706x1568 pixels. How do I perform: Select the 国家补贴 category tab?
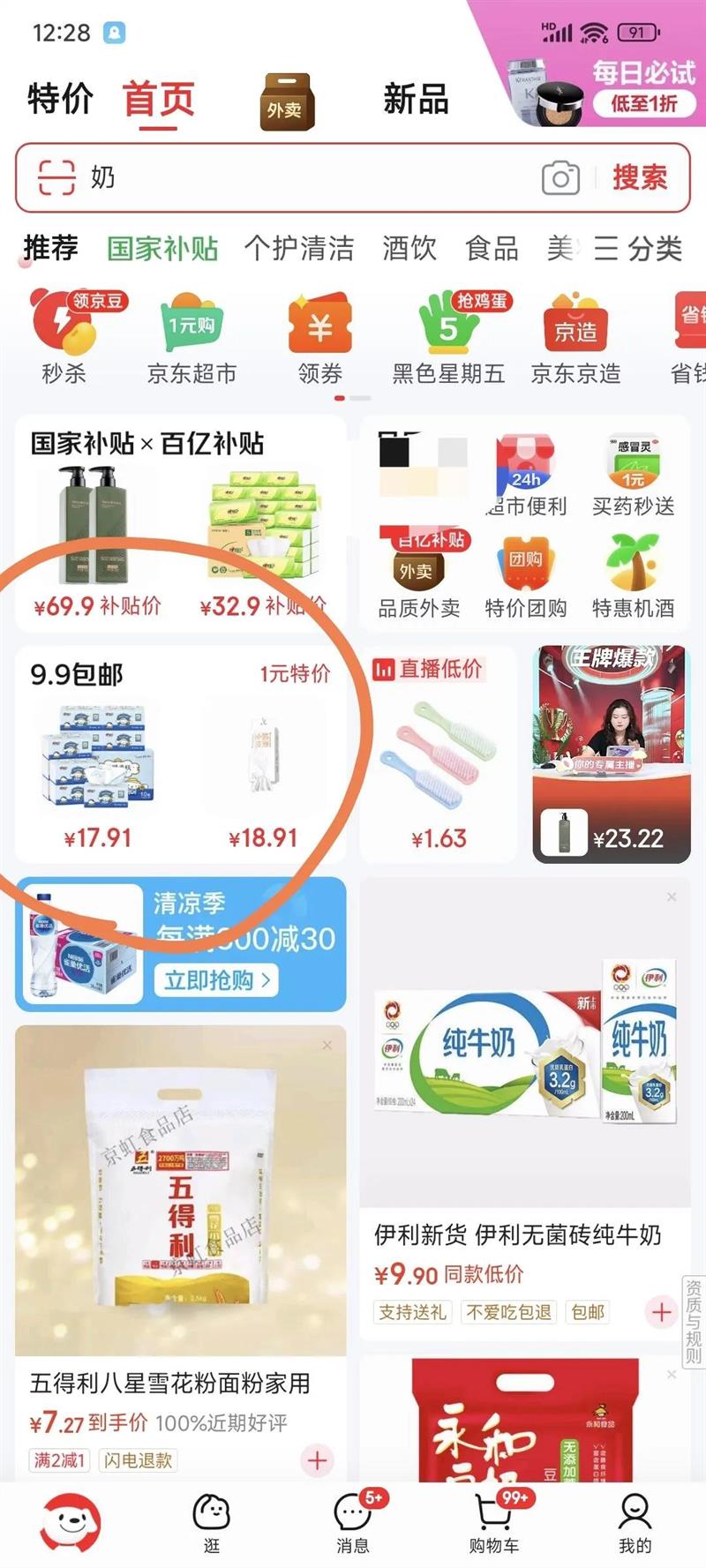coord(162,249)
